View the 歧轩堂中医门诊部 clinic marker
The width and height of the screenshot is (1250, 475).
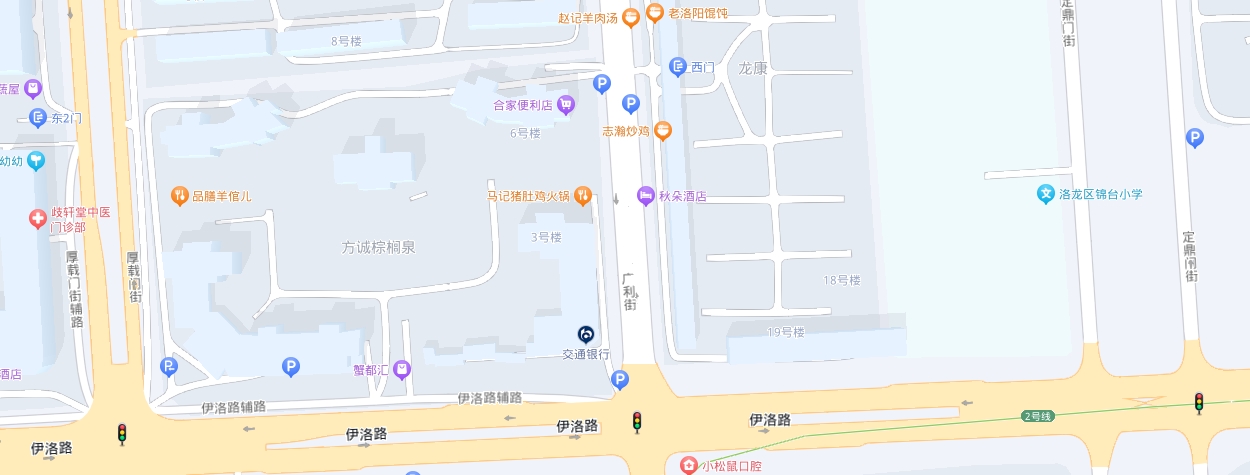tap(37, 217)
